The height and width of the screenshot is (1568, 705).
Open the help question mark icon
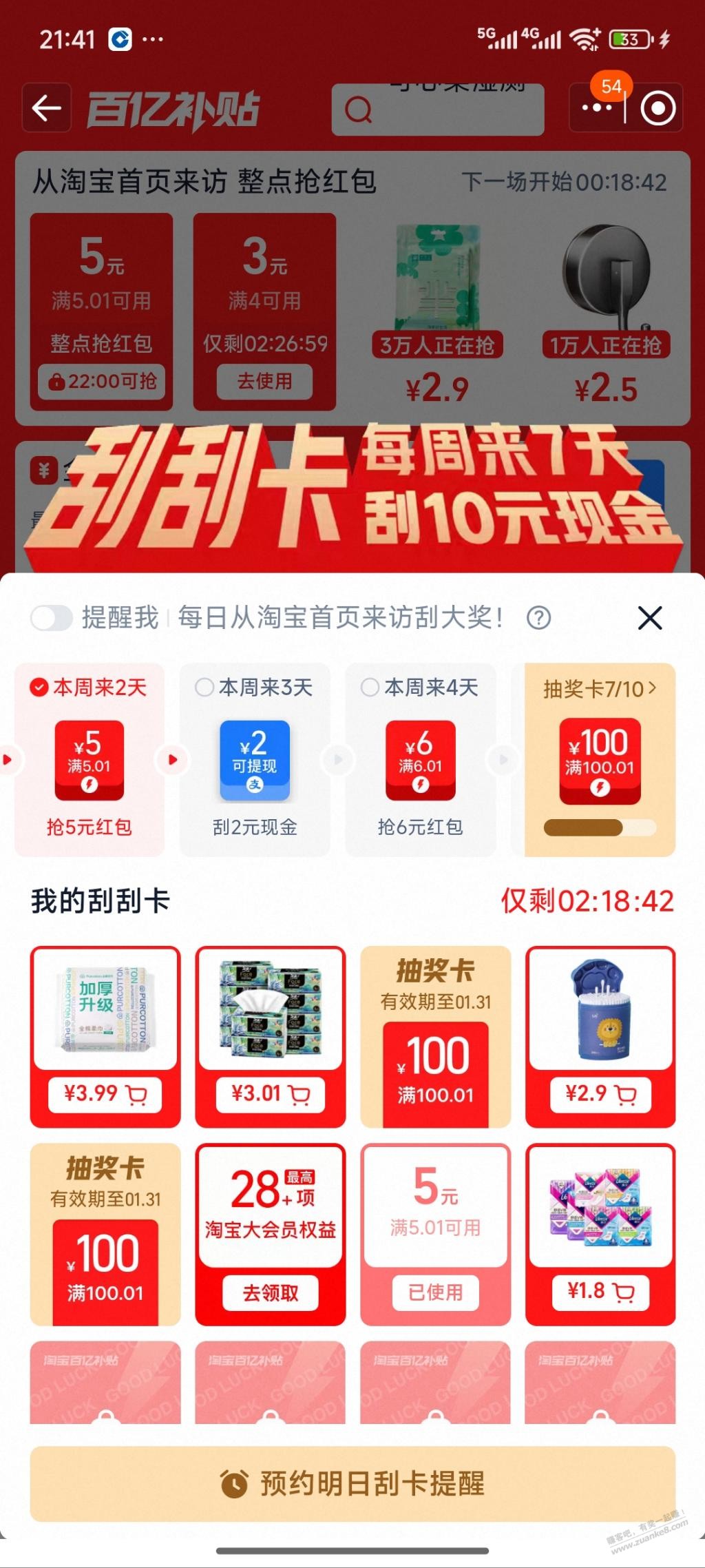[x=538, y=618]
